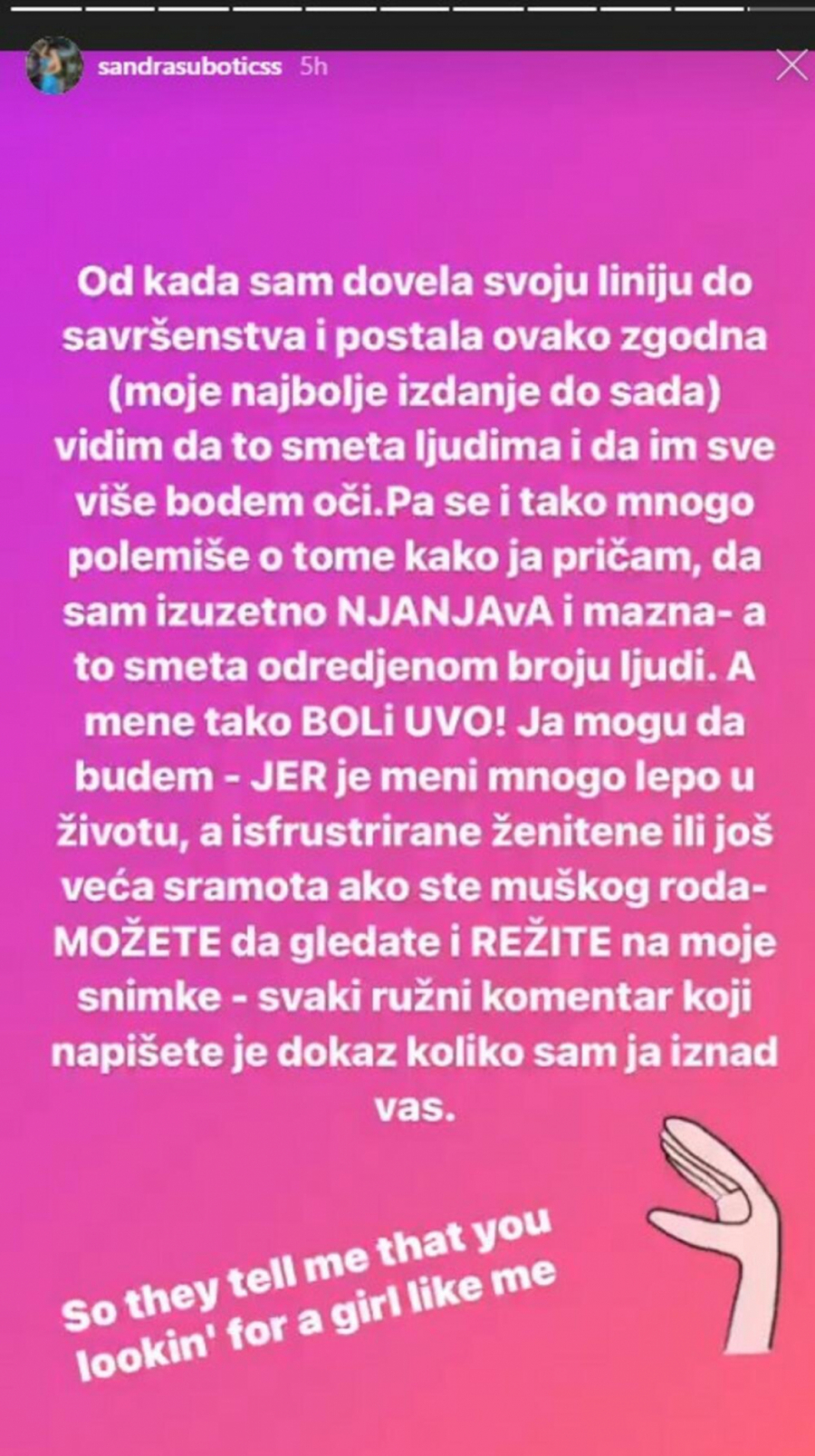This screenshot has height=1456, width=815.
Task: Open sandrasuboticss profile via username
Action: click(191, 65)
